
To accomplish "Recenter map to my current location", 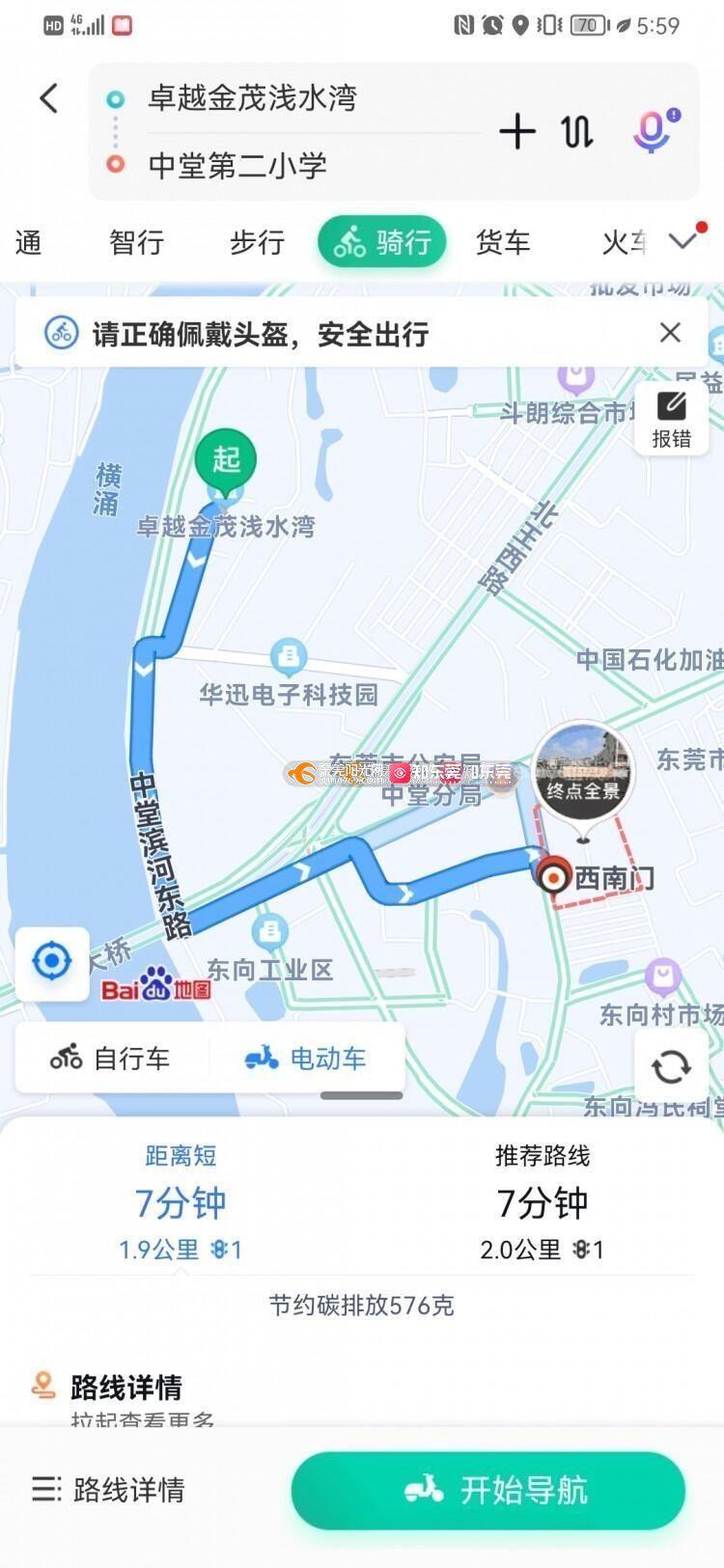I will 52,962.
